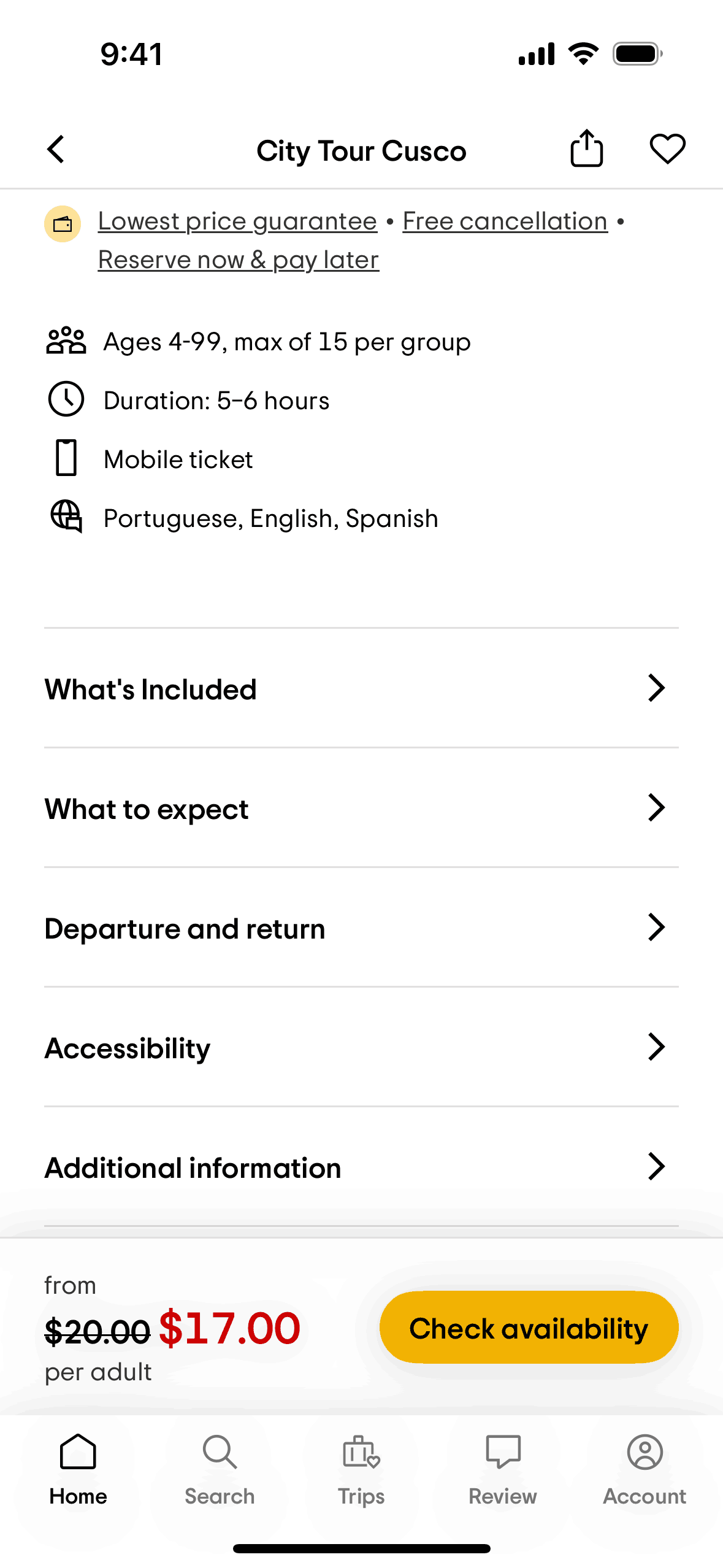Open the share icon
This screenshot has height=1568, width=723.
pyautogui.click(x=586, y=148)
